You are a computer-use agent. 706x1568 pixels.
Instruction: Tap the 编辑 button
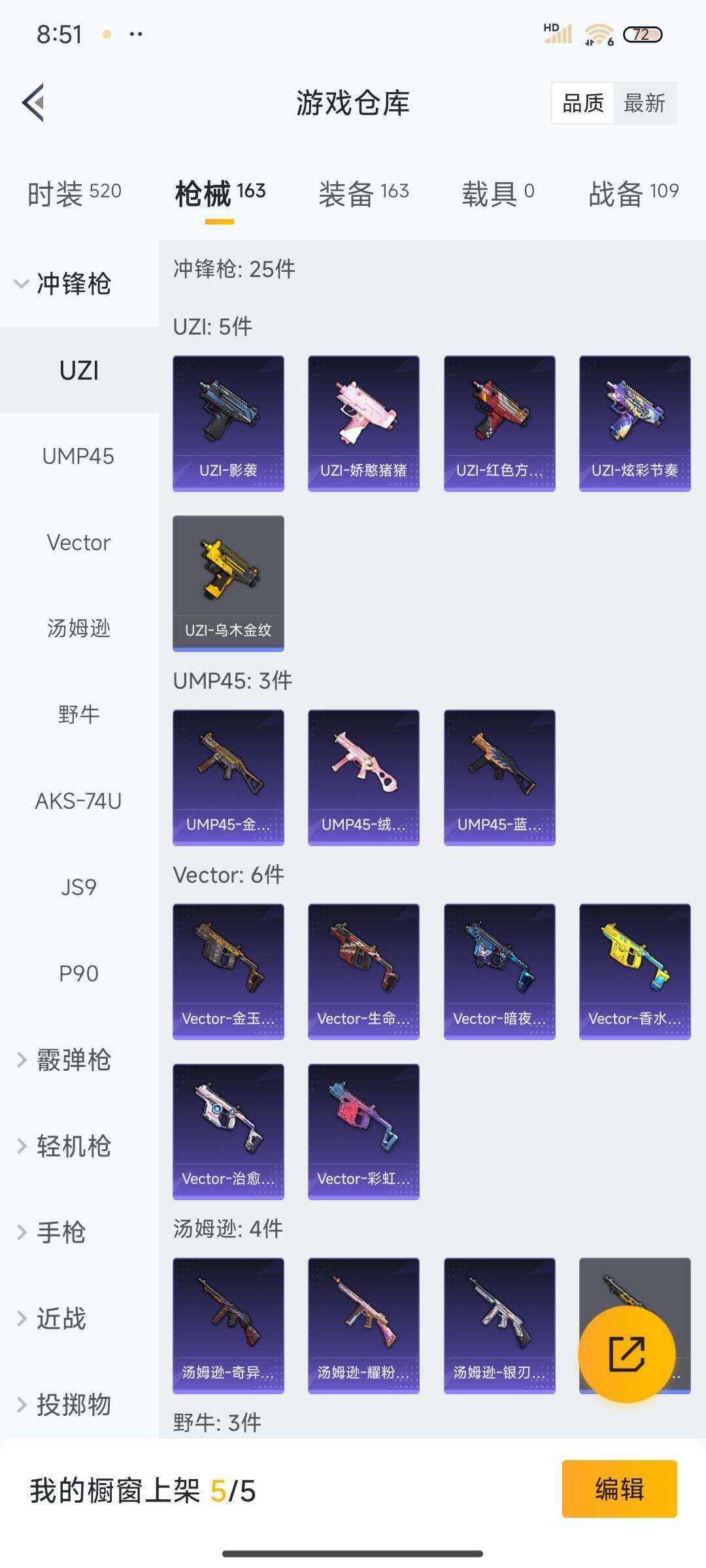click(x=619, y=1489)
